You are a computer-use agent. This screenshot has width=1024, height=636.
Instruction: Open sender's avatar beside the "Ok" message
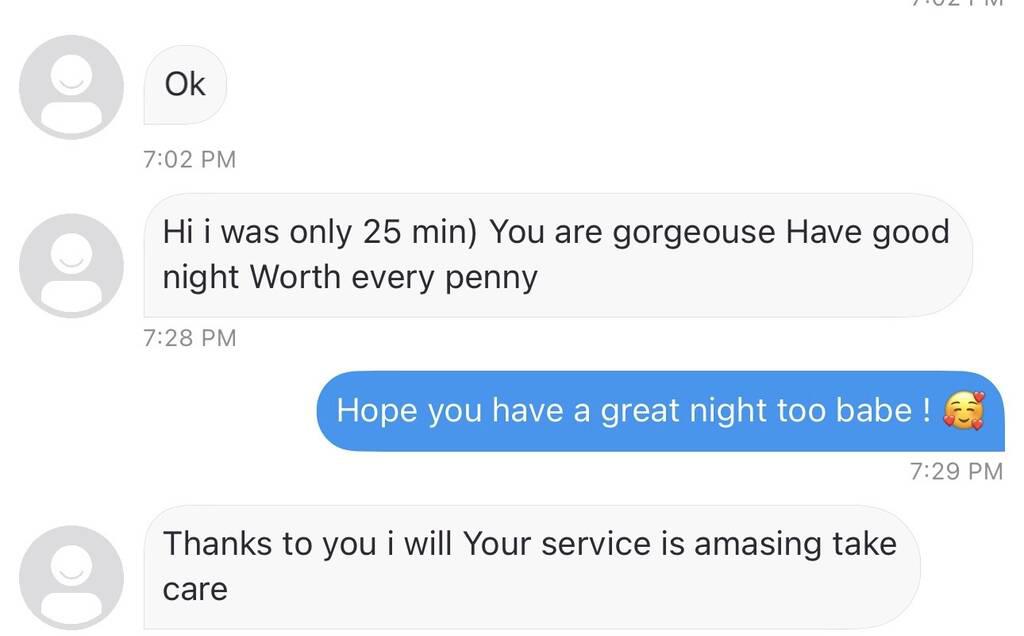click(x=71, y=87)
